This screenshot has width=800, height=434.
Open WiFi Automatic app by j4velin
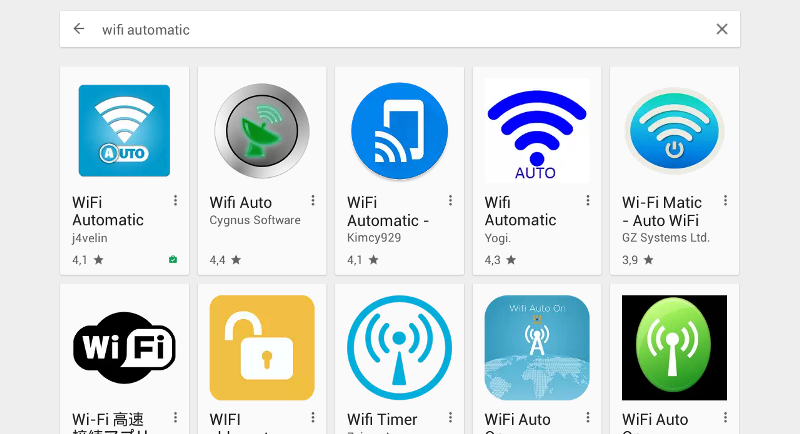[x=124, y=131]
